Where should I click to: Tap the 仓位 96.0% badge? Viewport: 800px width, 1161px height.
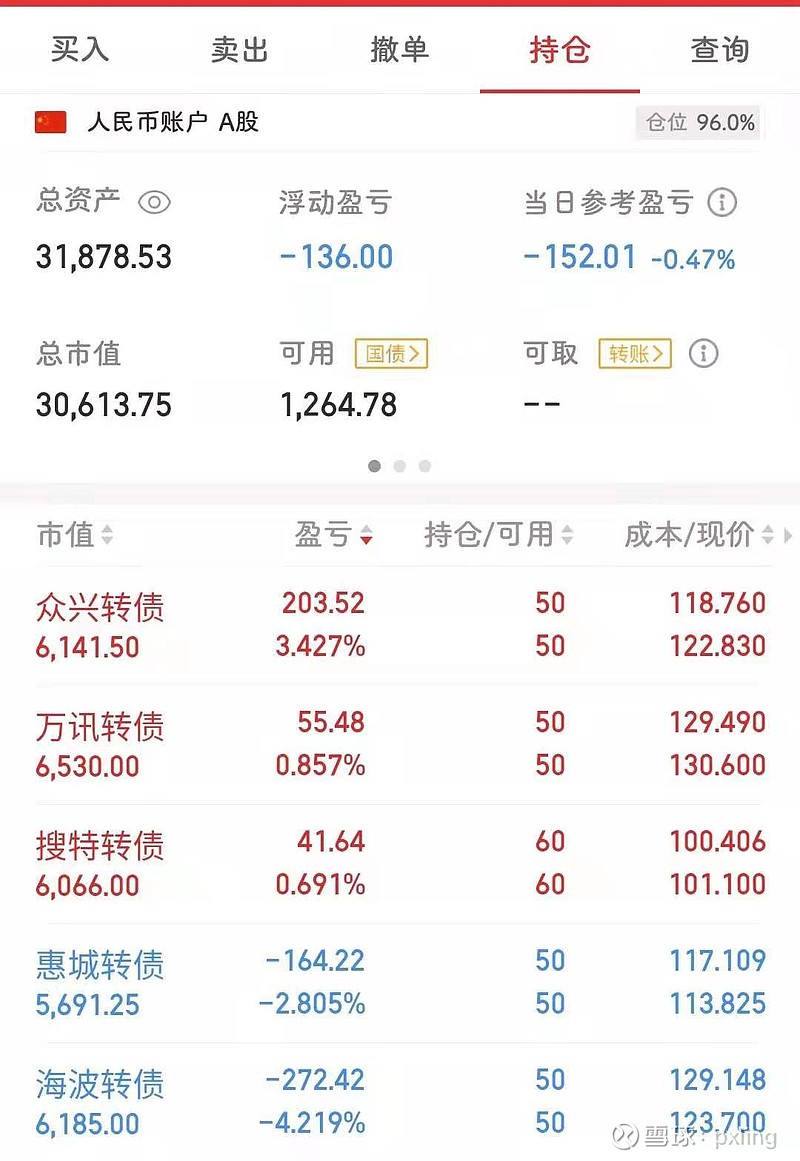coord(700,122)
